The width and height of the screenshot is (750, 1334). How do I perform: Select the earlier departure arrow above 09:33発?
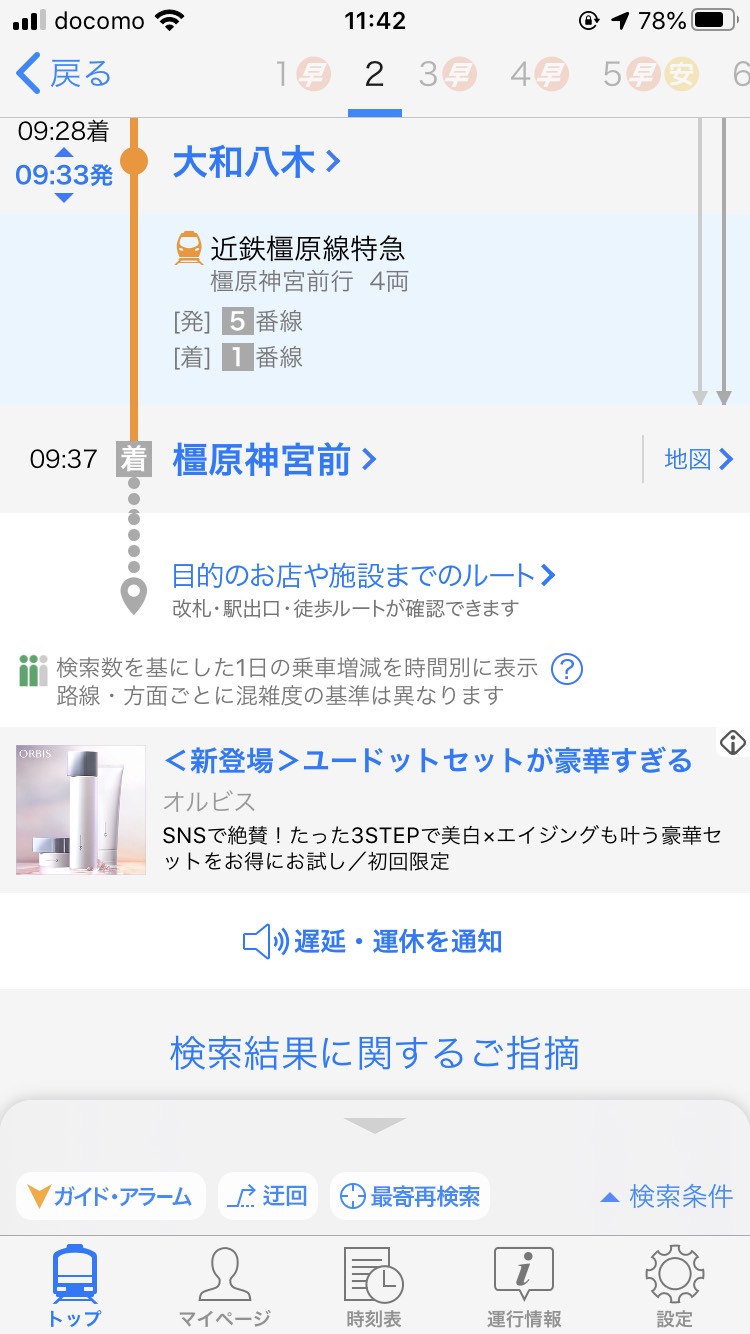coord(63,153)
